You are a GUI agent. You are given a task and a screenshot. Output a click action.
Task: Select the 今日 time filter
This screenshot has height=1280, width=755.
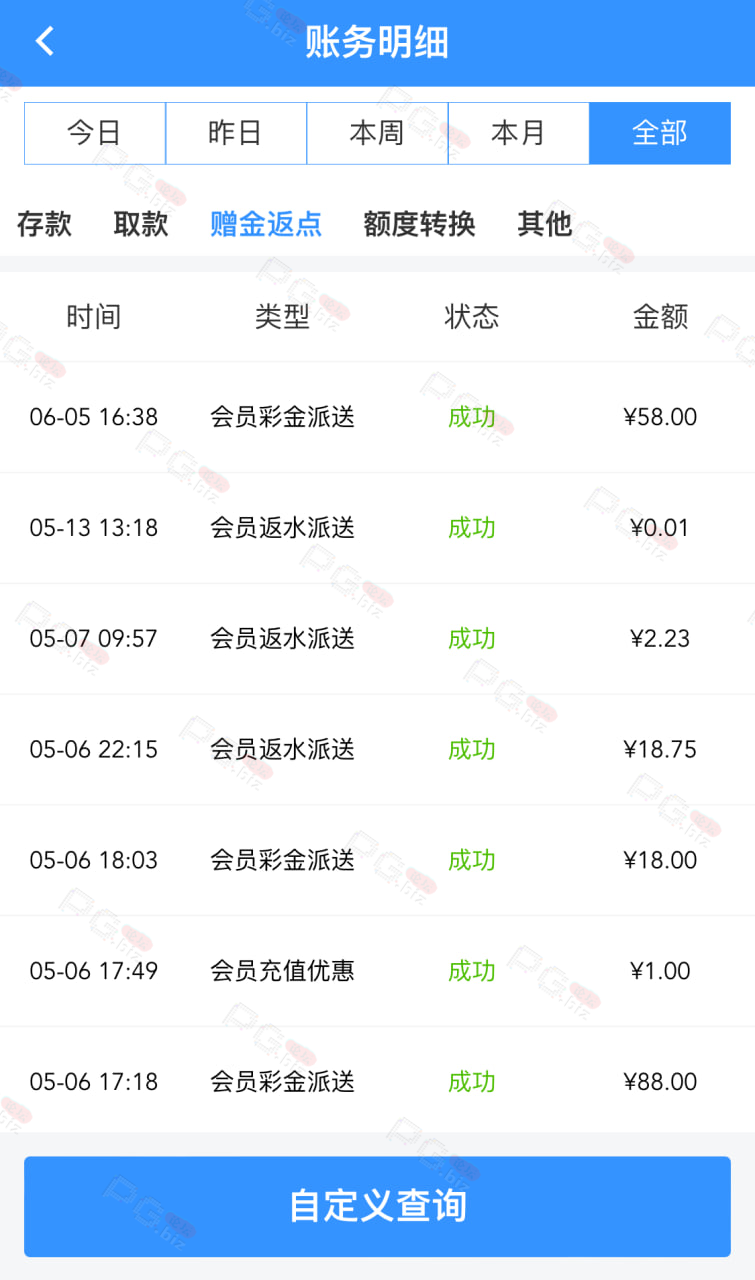pyautogui.click(x=95, y=133)
